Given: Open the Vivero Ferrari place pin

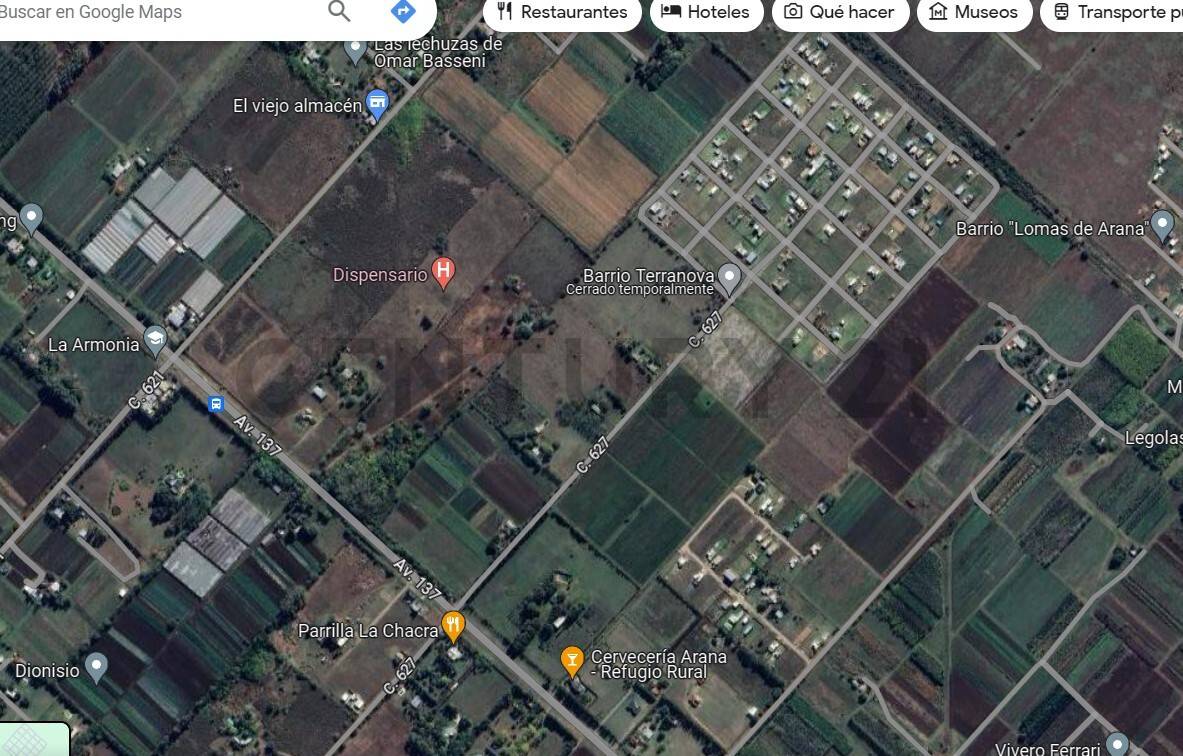Looking at the screenshot, I should point(1118,744).
